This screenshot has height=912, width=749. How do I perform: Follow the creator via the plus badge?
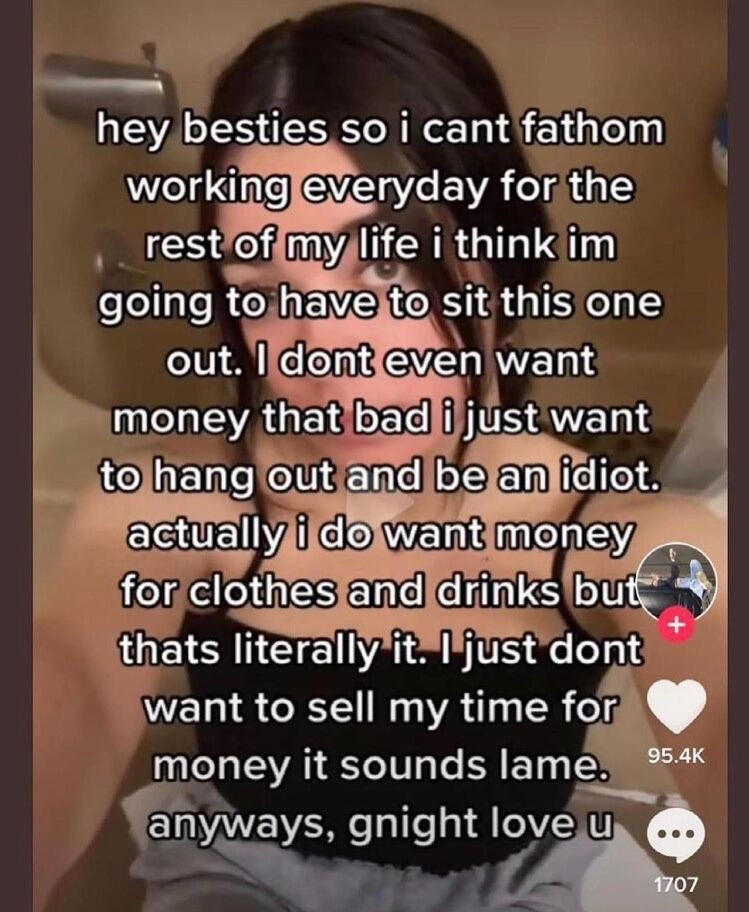point(677,627)
